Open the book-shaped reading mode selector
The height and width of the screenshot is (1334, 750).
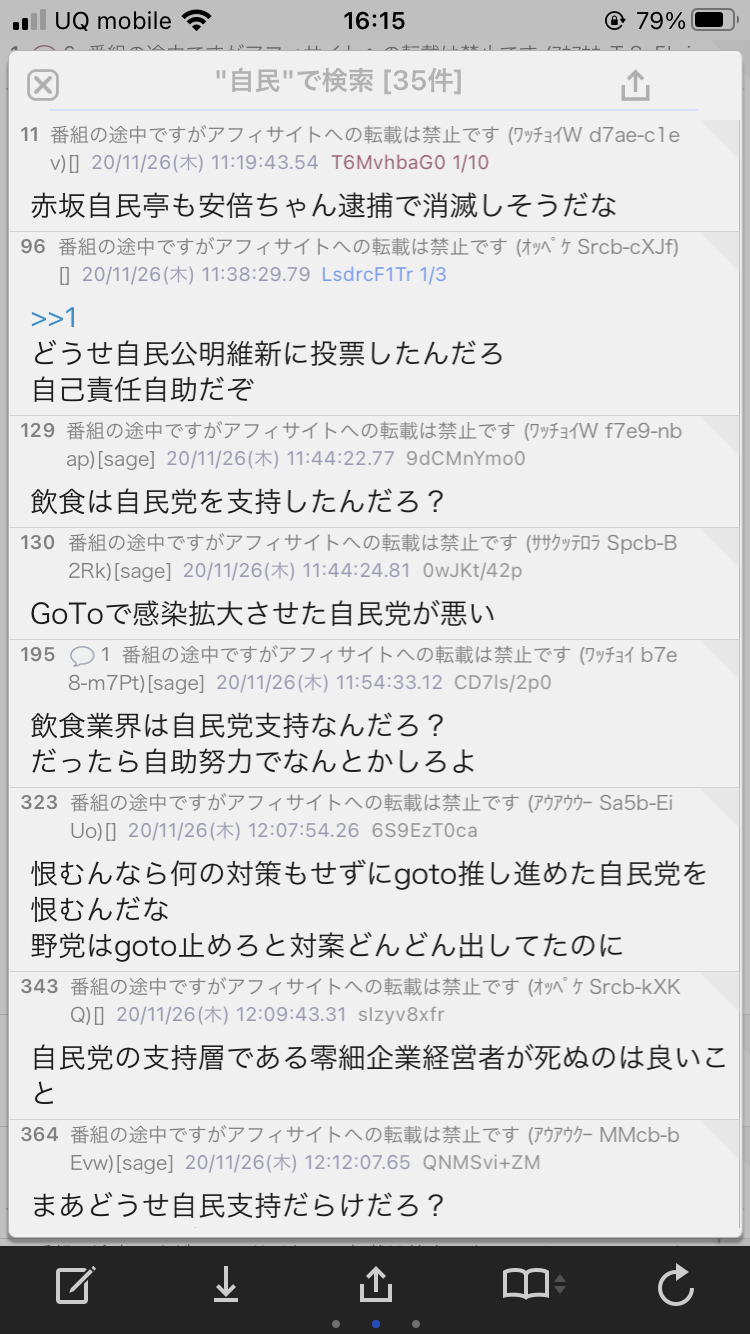[533, 1284]
